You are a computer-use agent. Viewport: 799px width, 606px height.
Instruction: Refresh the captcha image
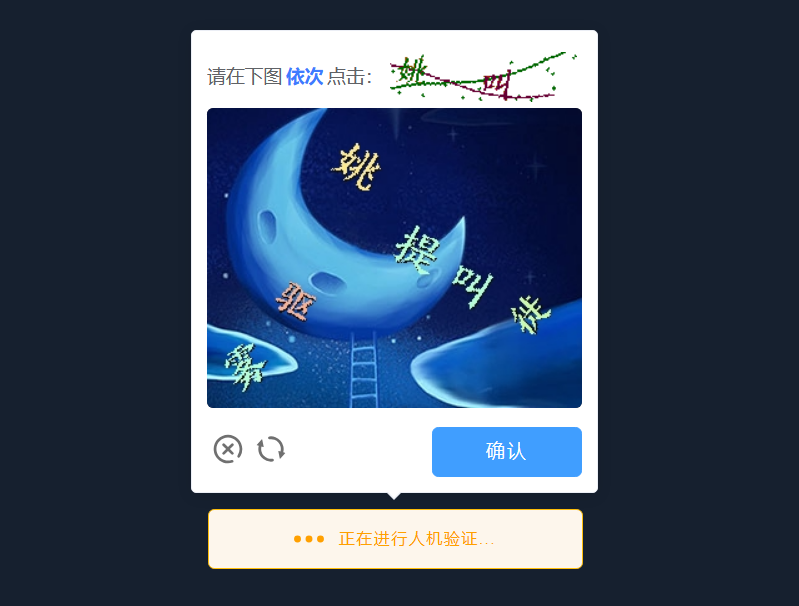271,450
